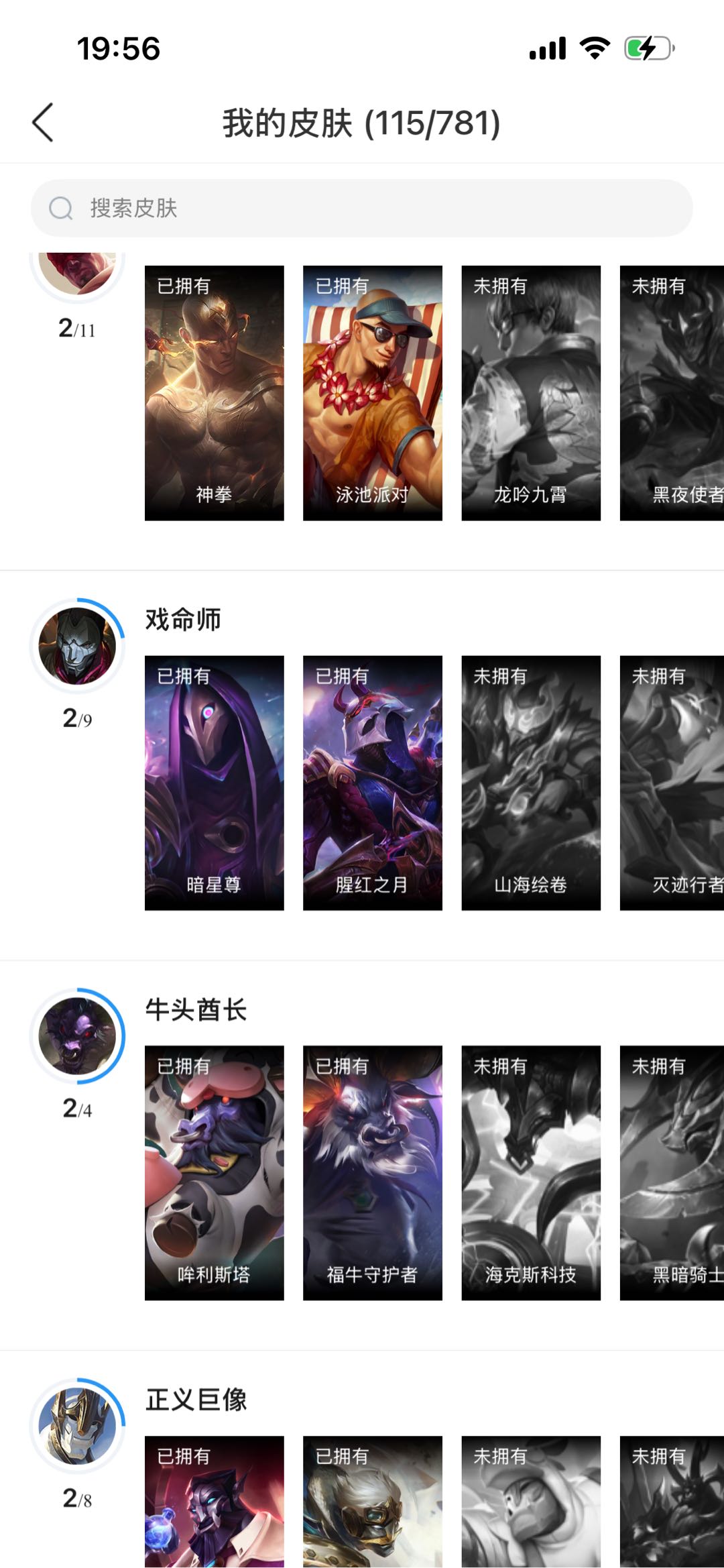Select the 福牛守护者 skin
Image resolution: width=724 pixels, height=1568 pixels.
[x=373, y=1173]
